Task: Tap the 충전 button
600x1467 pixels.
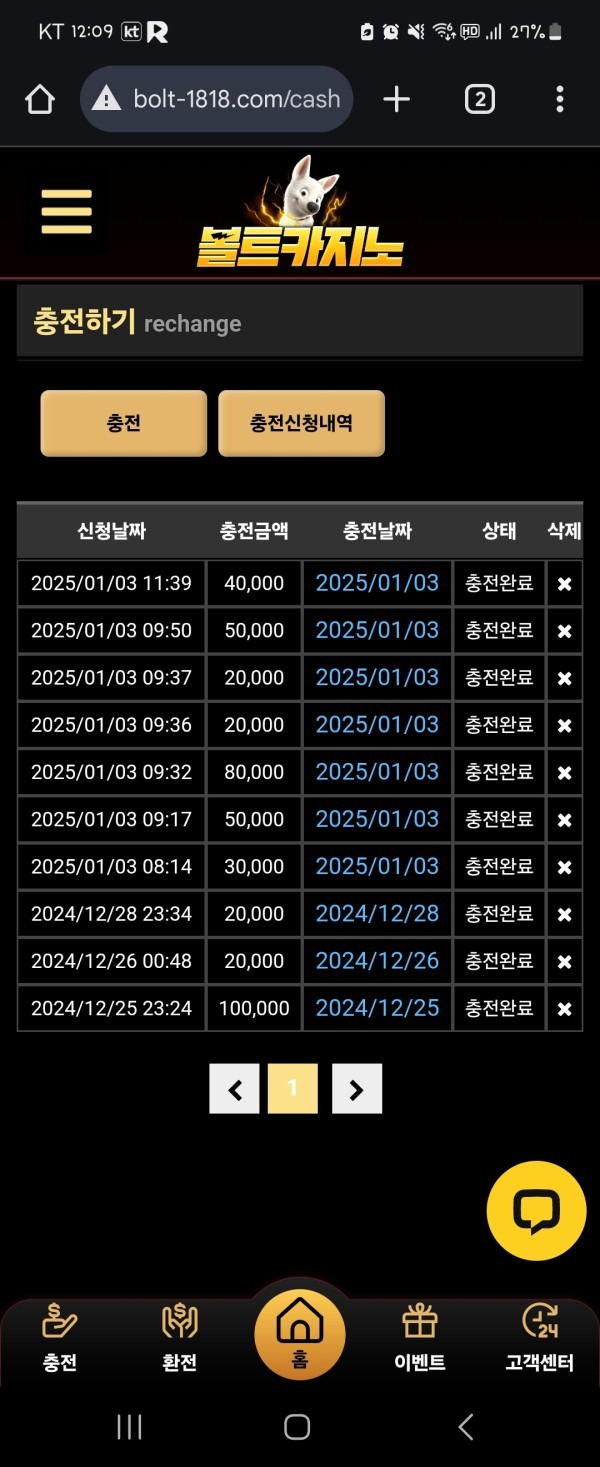Action: [x=123, y=423]
